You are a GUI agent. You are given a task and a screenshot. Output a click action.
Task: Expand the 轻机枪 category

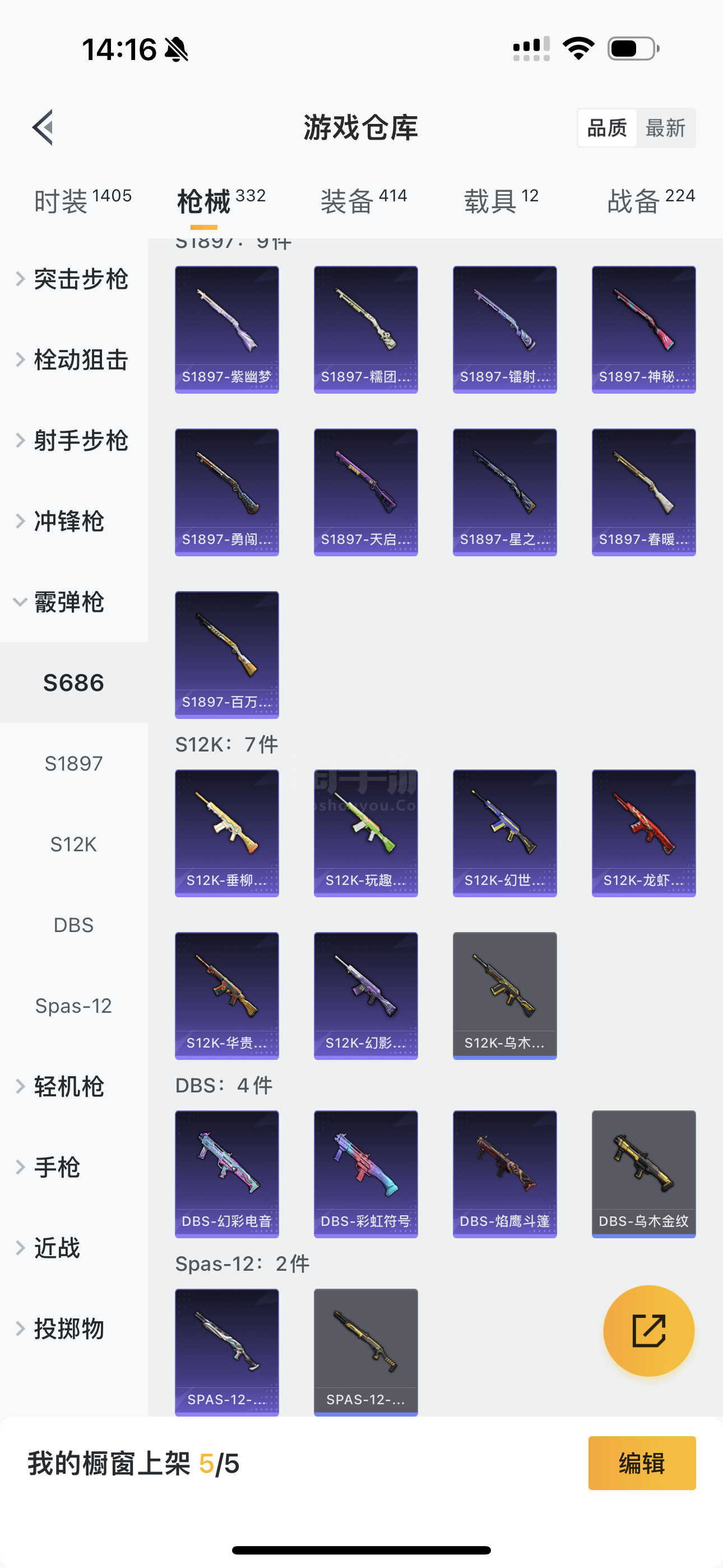click(x=68, y=1086)
